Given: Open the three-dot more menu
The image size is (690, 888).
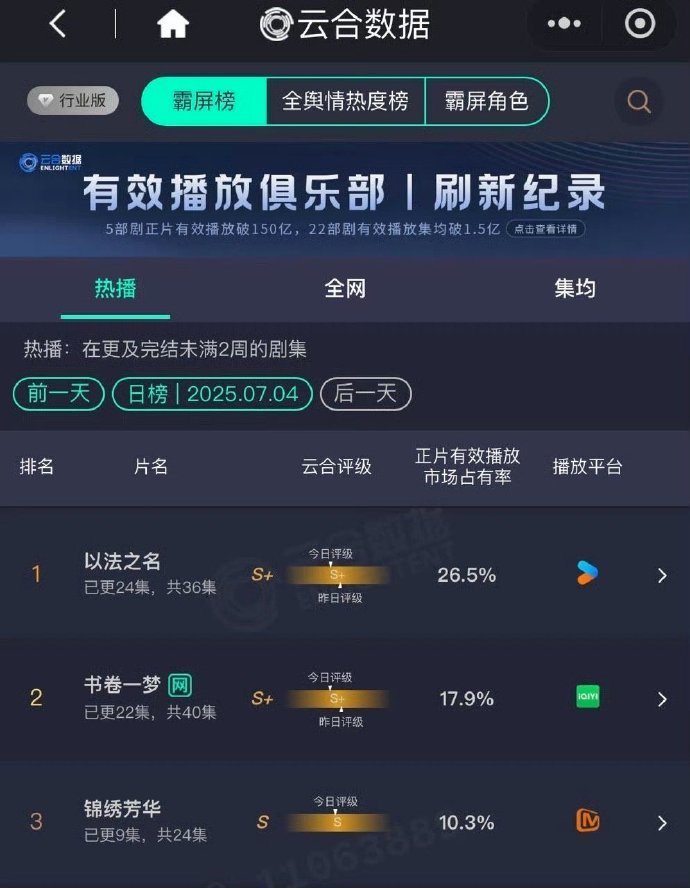Looking at the screenshot, I should pyautogui.click(x=564, y=24).
